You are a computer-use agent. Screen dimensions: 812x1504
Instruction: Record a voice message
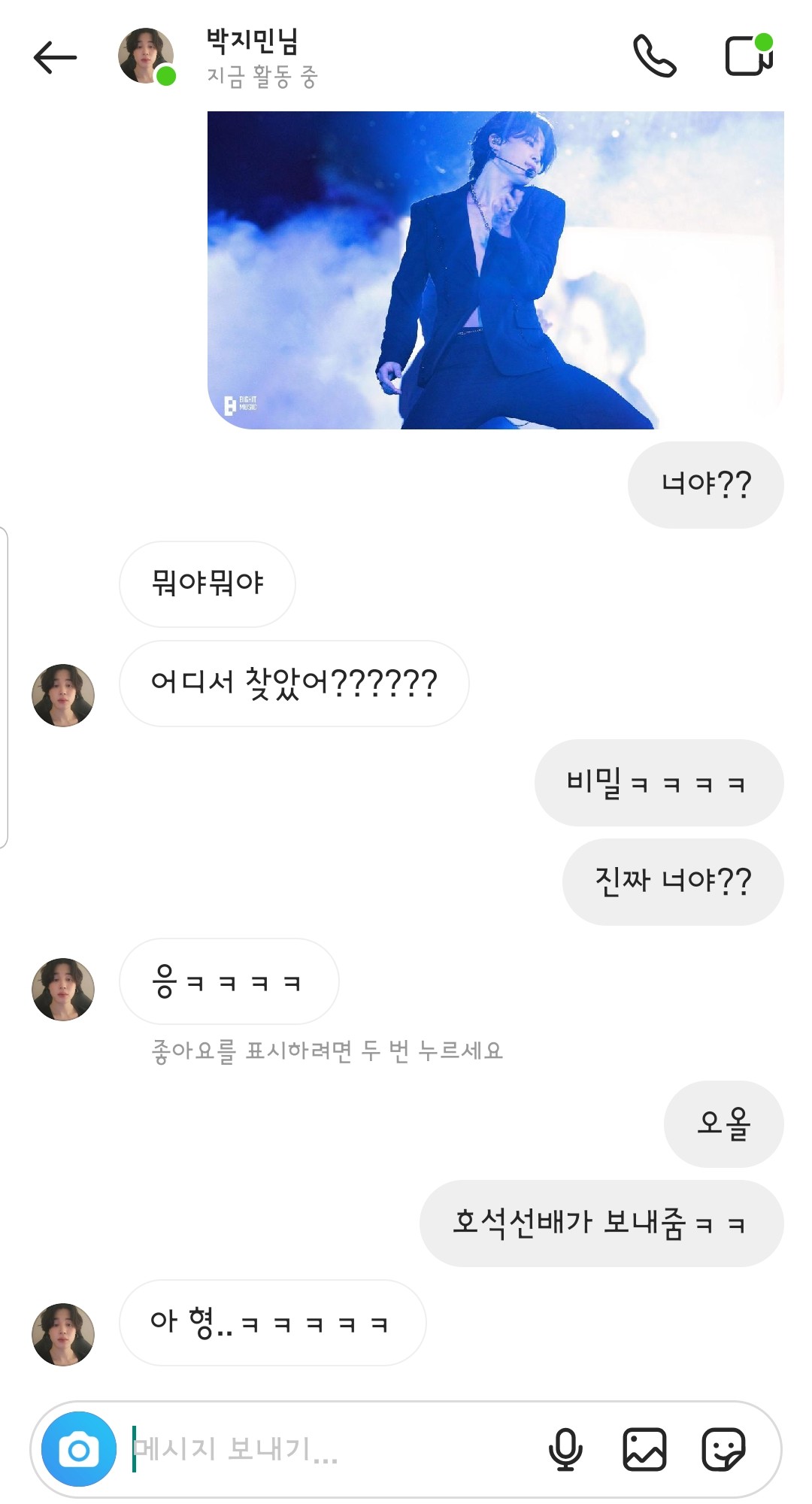[x=565, y=1449]
